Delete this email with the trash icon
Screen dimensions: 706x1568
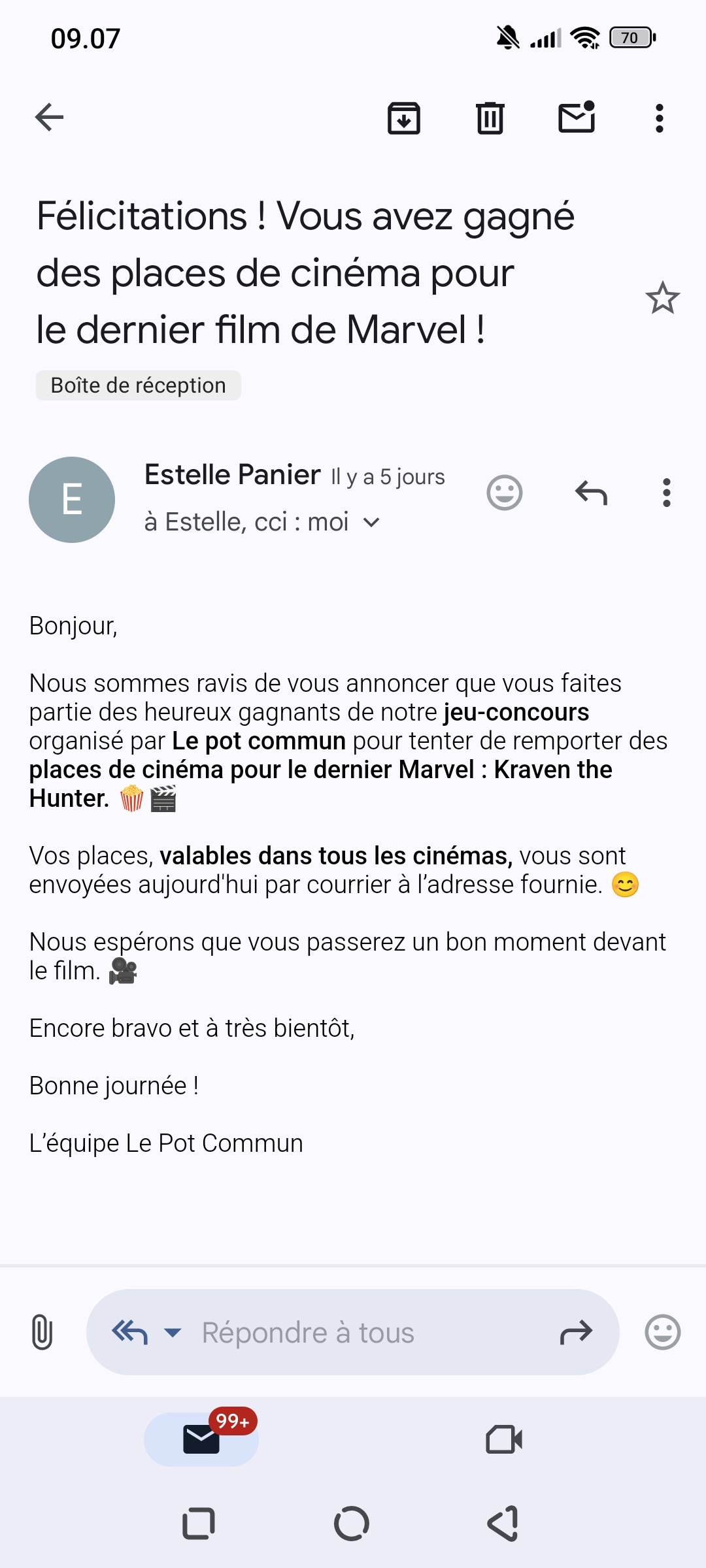pyautogui.click(x=490, y=118)
